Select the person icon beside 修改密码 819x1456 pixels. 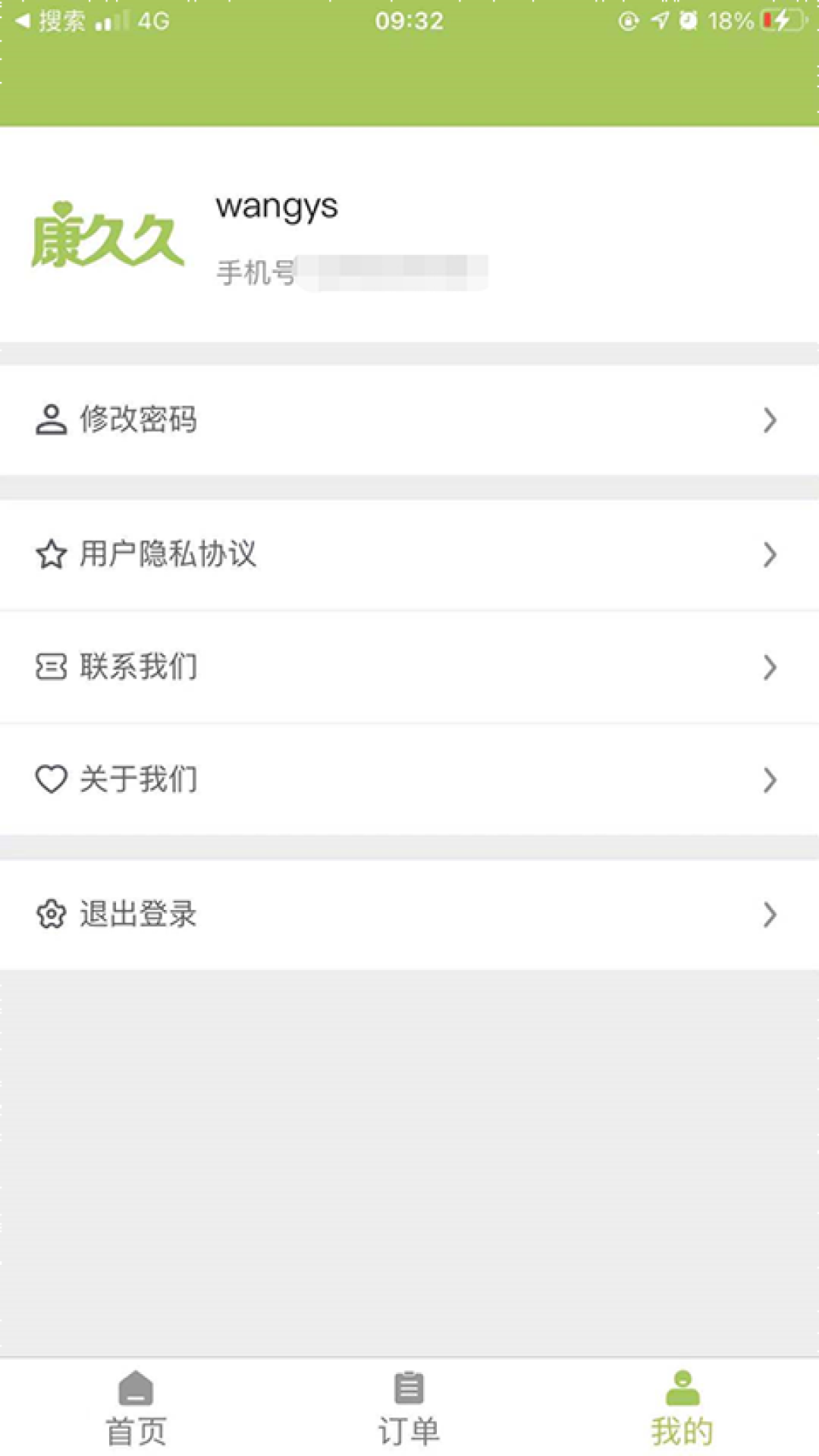[51, 419]
